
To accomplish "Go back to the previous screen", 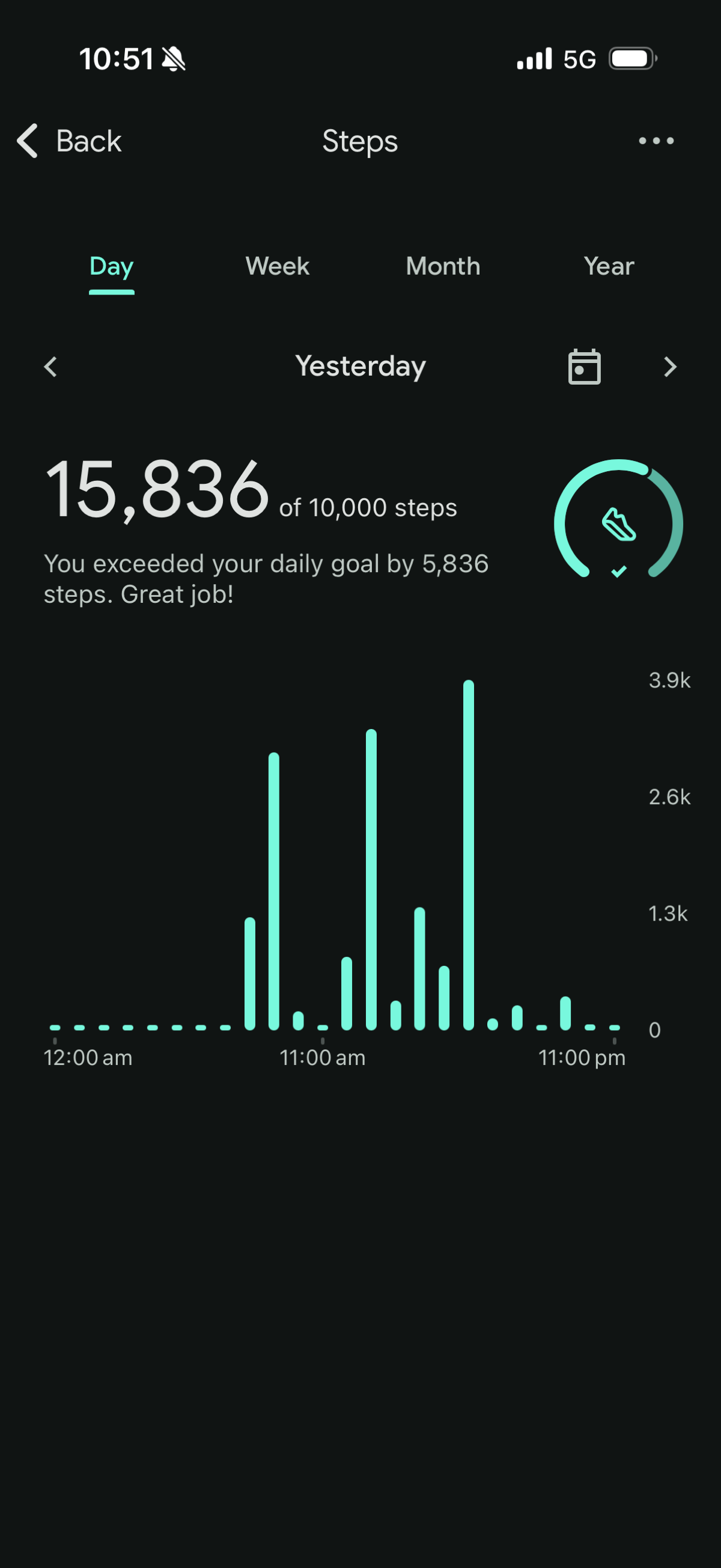I will coord(68,141).
